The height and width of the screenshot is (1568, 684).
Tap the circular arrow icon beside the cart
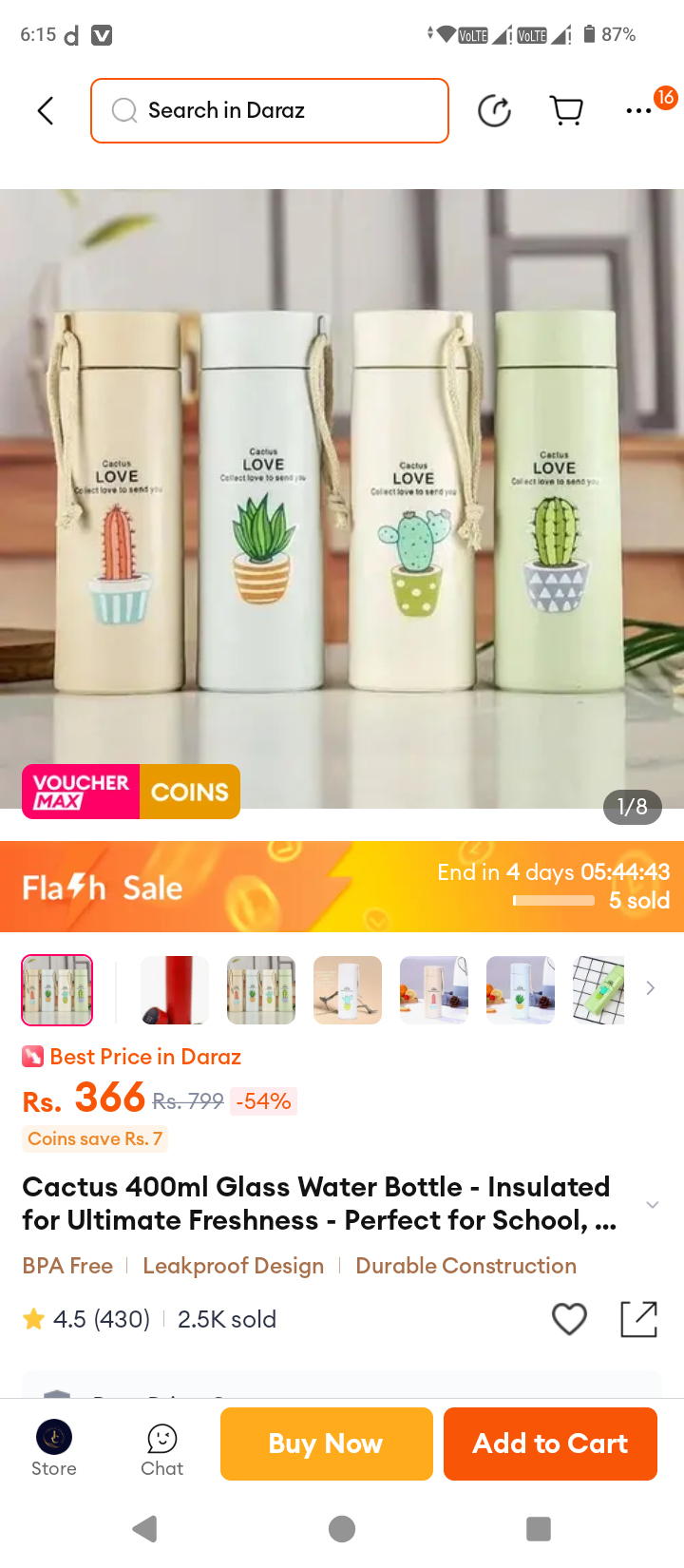(x=494, y=111)
